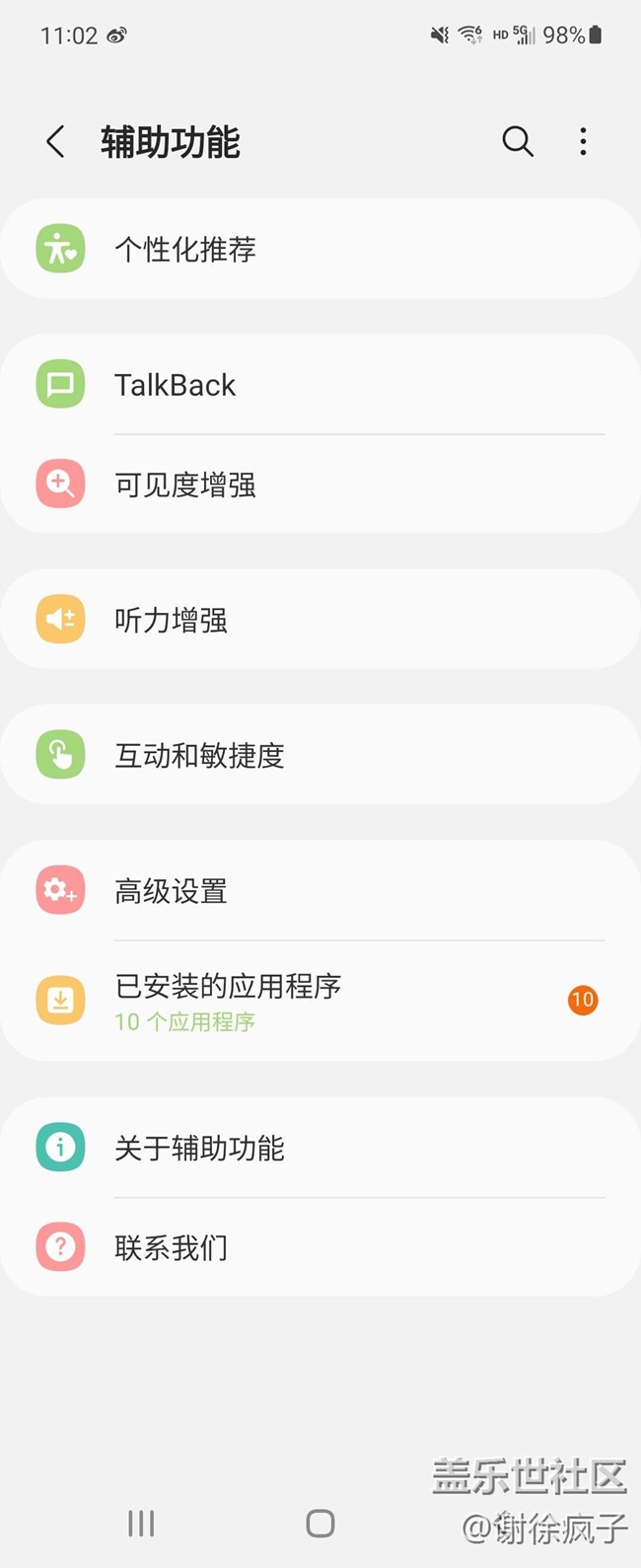
Task: View 已安装的应用程序 list
Action: (320, 1001)
